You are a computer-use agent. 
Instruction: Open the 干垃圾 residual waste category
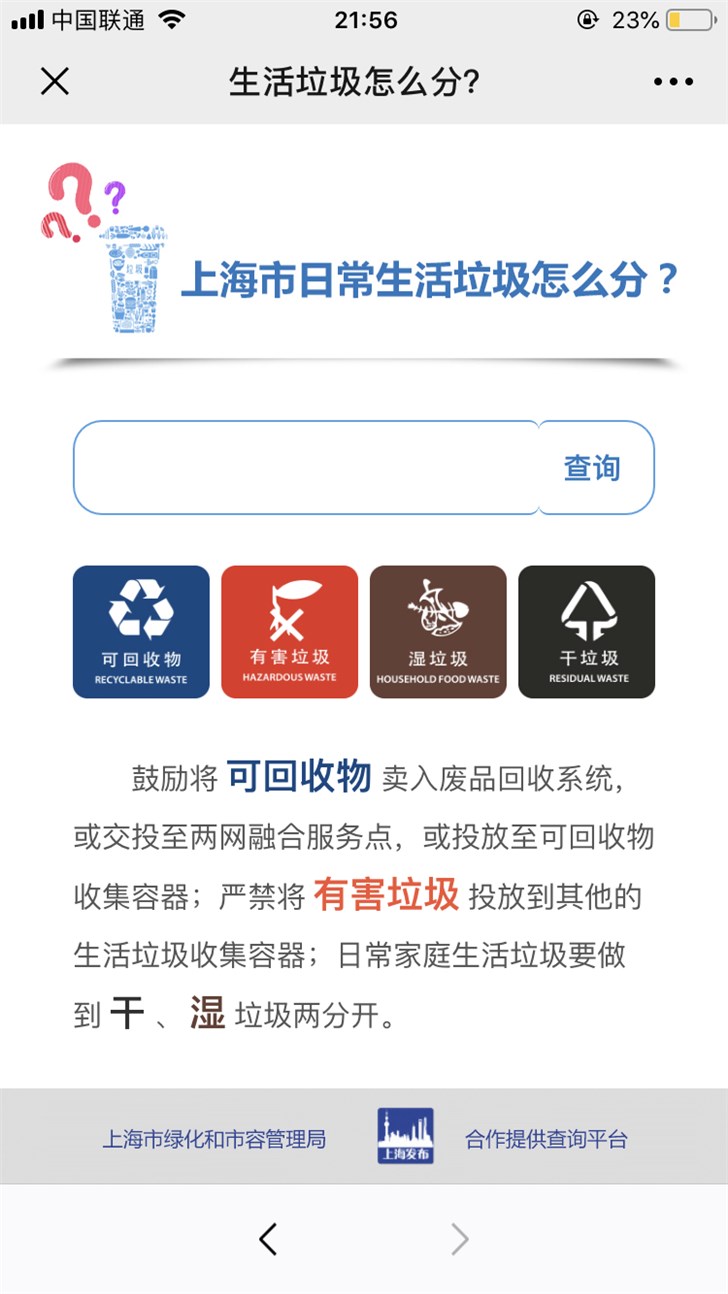click(587, 632)
